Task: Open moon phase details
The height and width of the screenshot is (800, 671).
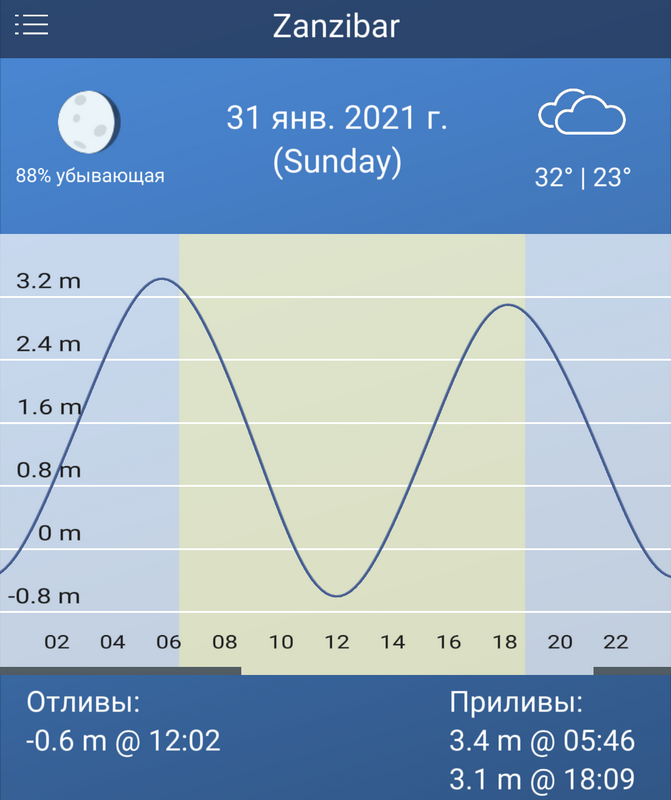Action: click(89, 120)
